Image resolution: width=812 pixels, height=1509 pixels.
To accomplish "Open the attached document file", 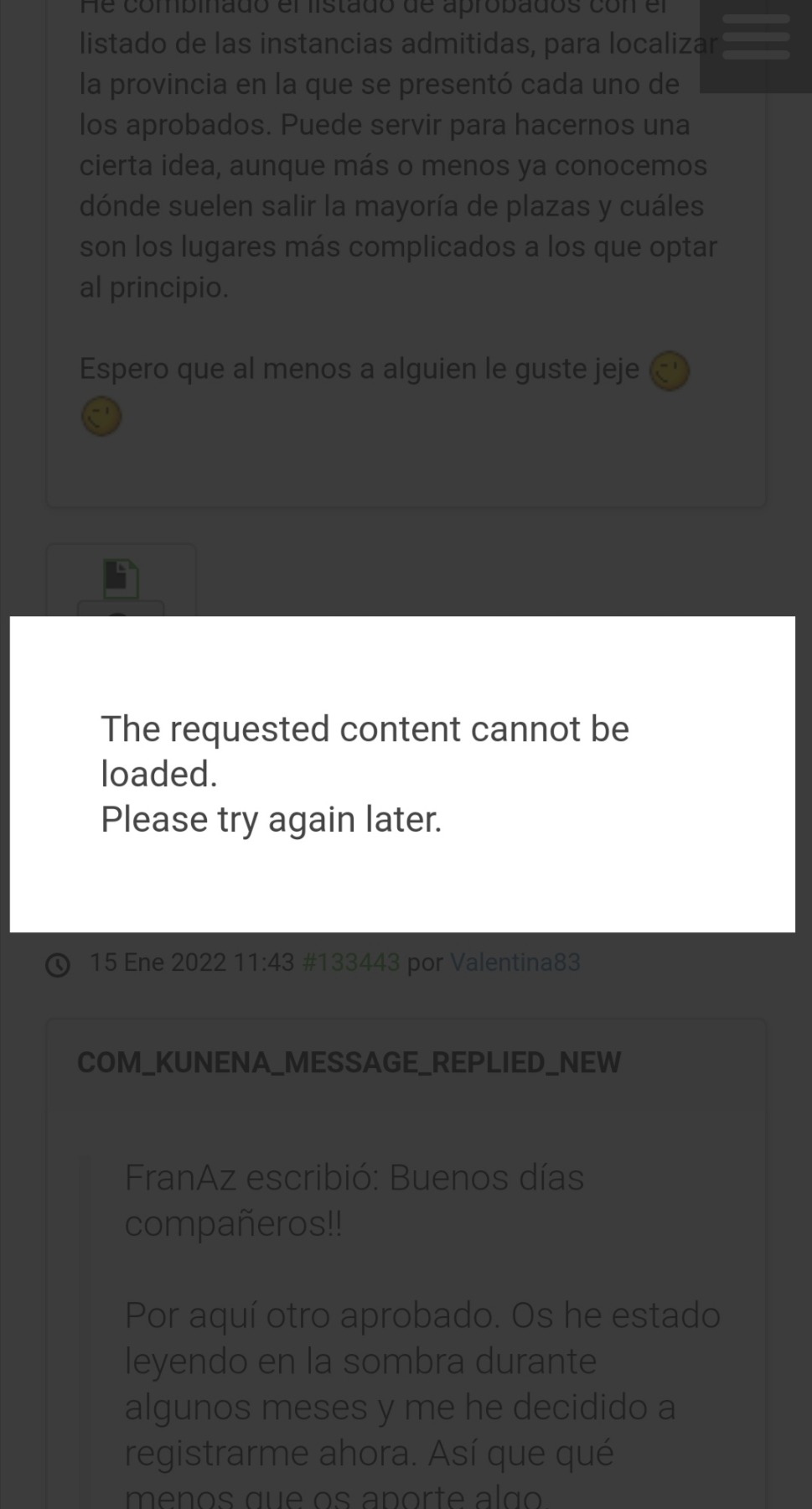I will [x=121, y=578].
